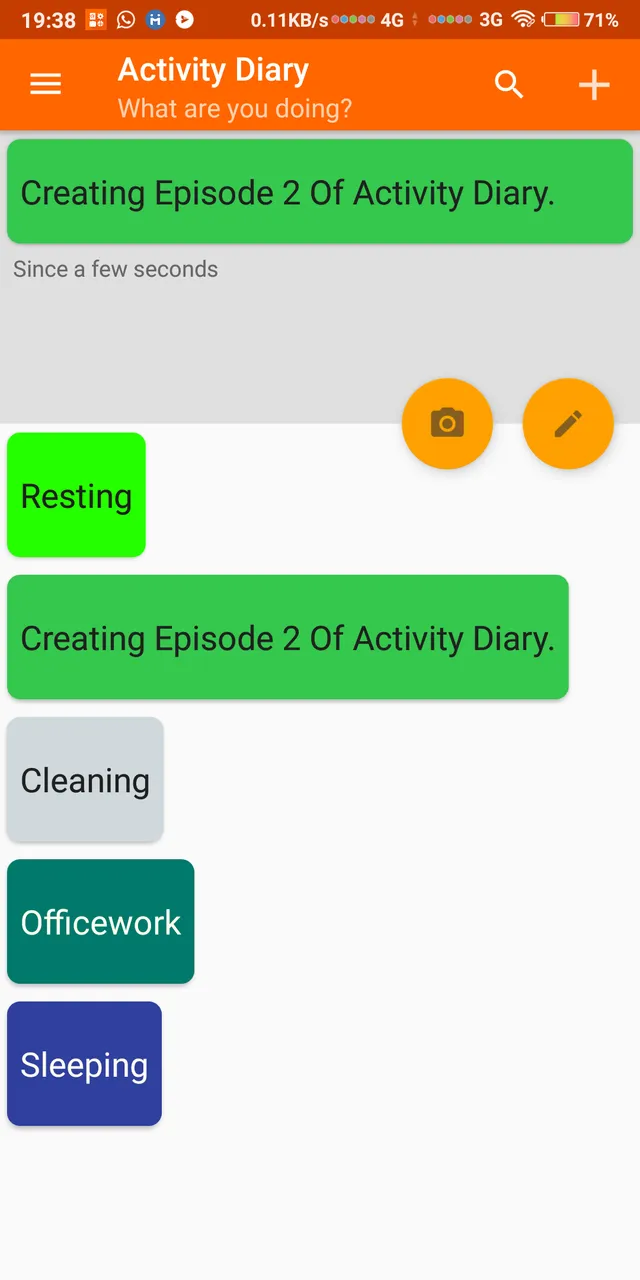Open the search icon in the app bar
640x1280 pixels.
510,85
